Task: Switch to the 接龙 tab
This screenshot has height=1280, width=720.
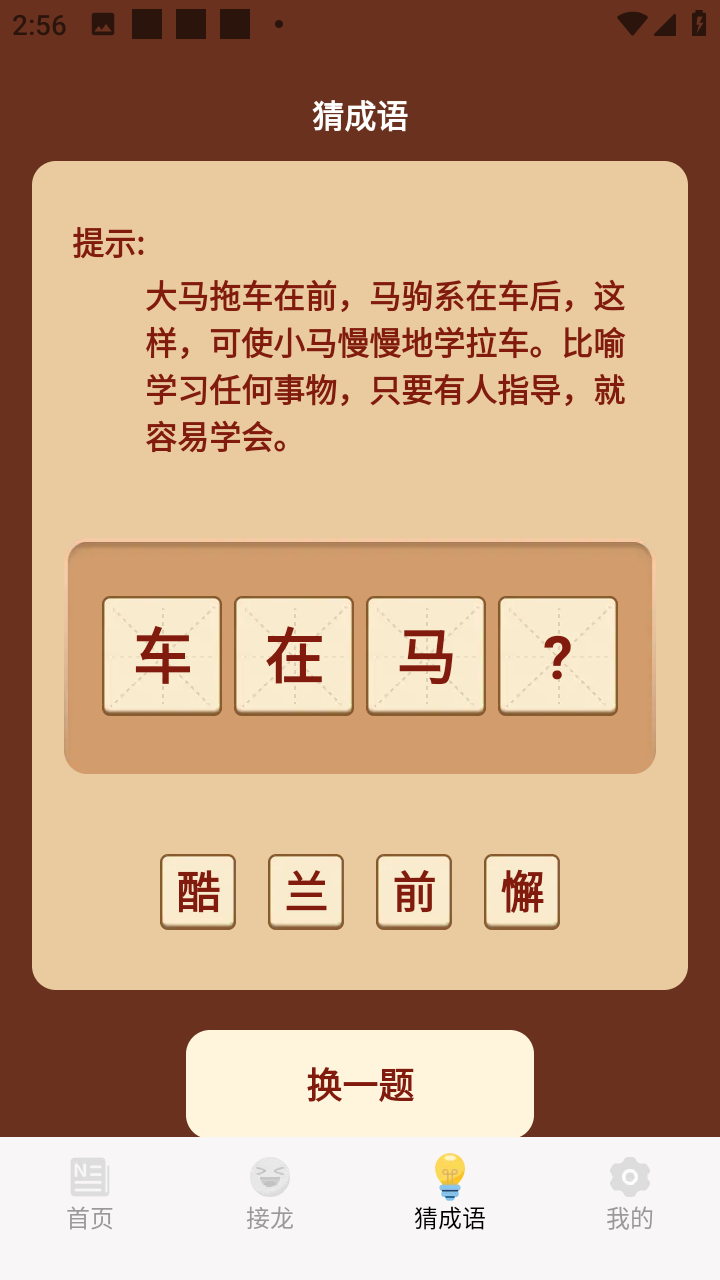Action: [270, 1195]
